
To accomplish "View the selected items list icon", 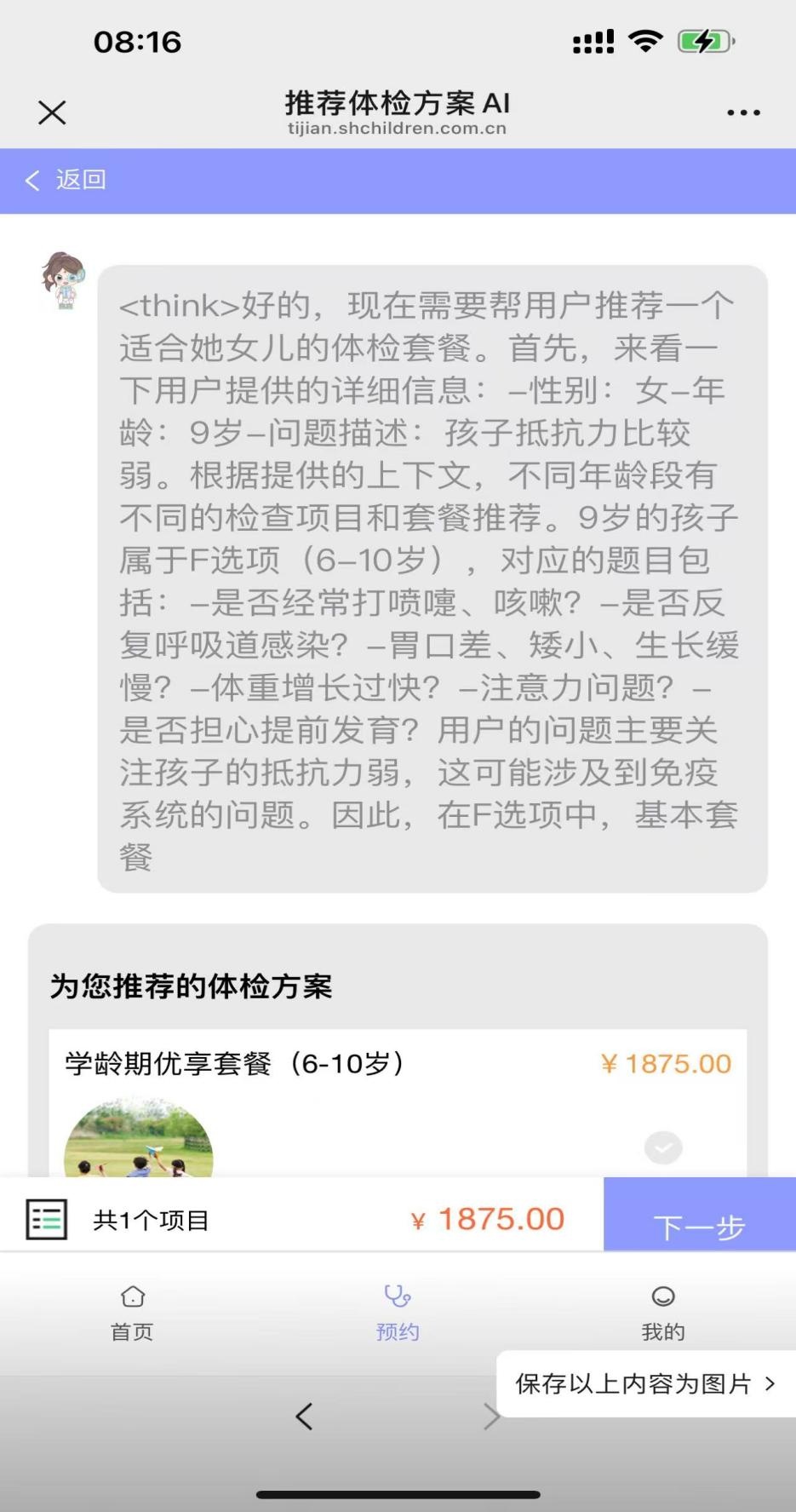I will click(x=46, y=1219).
